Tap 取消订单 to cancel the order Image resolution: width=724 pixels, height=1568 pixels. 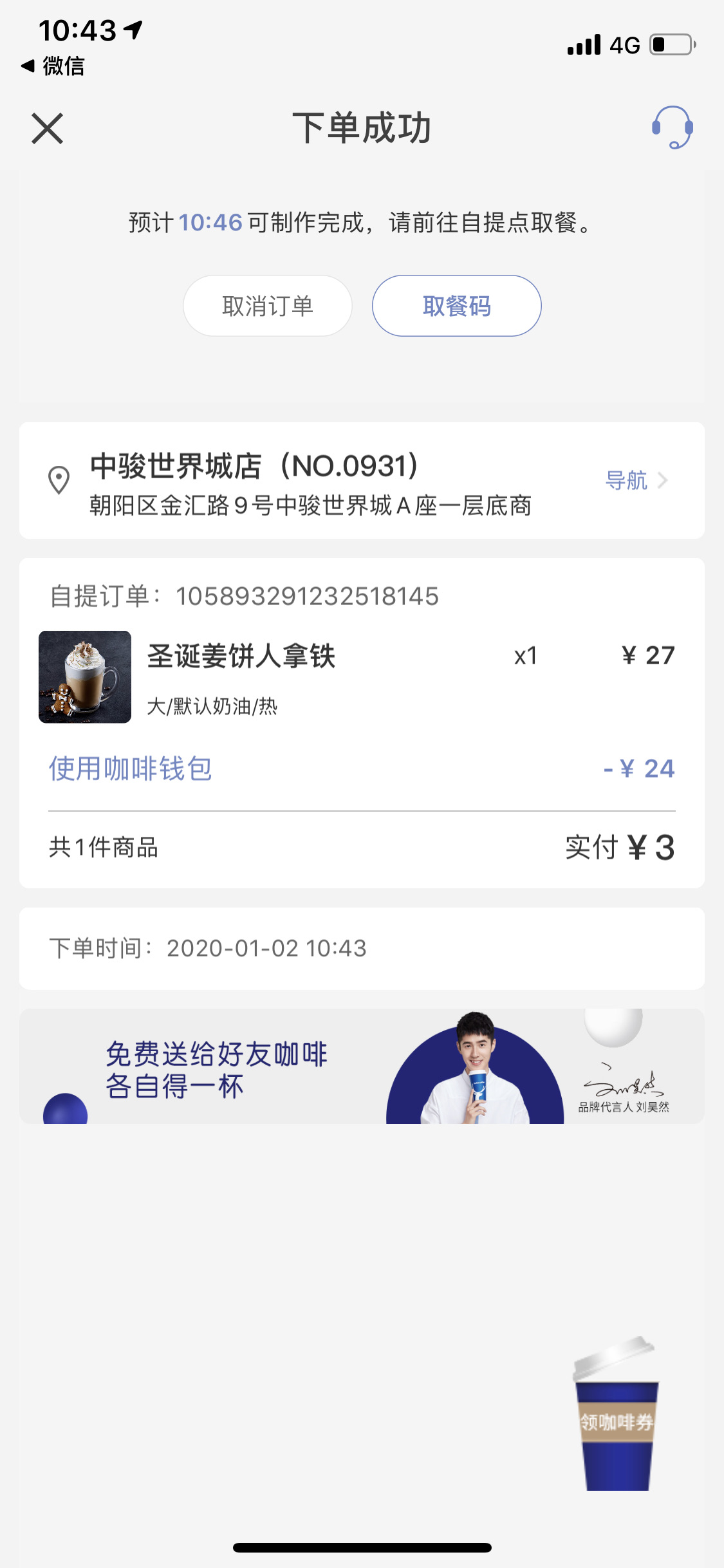coord(268,306)
